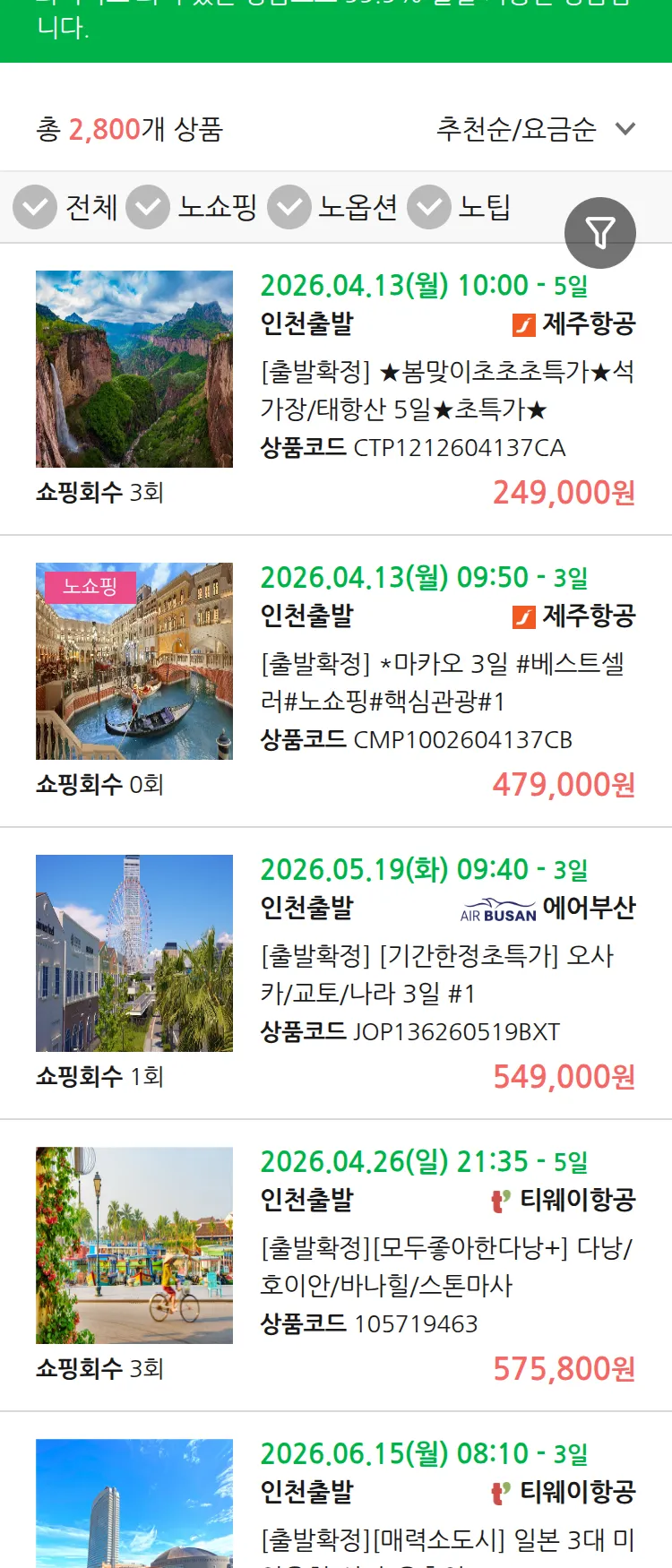Click the T'way logo on bottom Japan product
Viewport: 672px width, 1568px height.
[498, 1491]
